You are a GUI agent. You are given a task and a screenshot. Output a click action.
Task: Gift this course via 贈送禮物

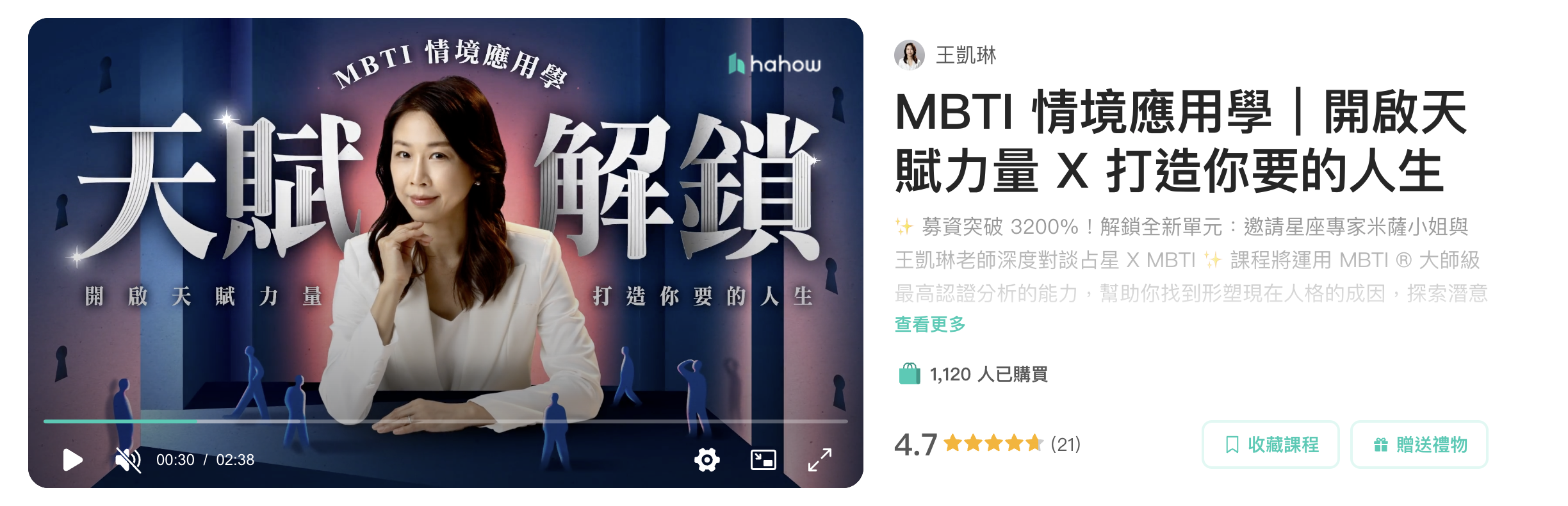(1419, 445)
